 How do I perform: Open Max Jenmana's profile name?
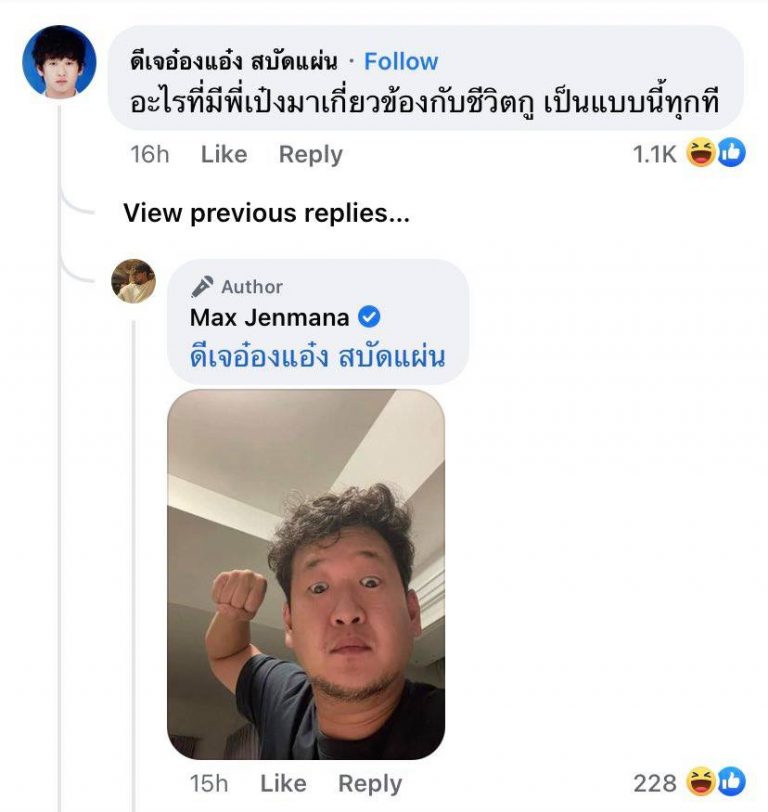[x=269, y=319]
